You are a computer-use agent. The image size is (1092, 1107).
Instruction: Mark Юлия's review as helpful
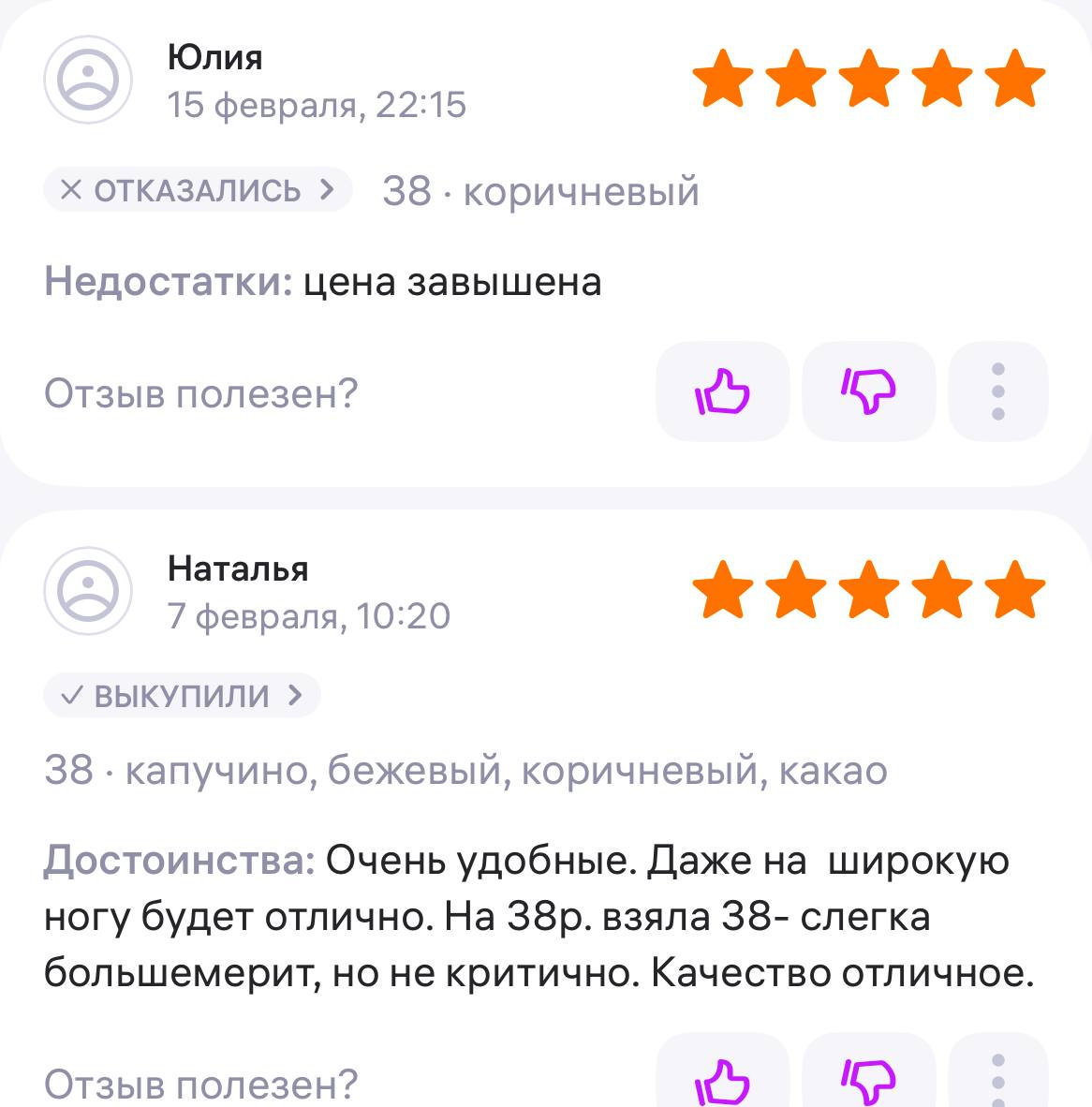click(722, 391)
